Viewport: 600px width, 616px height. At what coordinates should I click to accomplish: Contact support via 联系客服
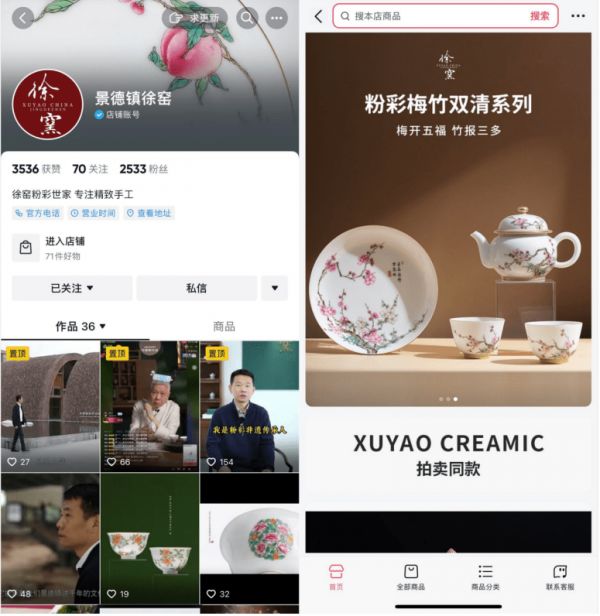[559, 577]
